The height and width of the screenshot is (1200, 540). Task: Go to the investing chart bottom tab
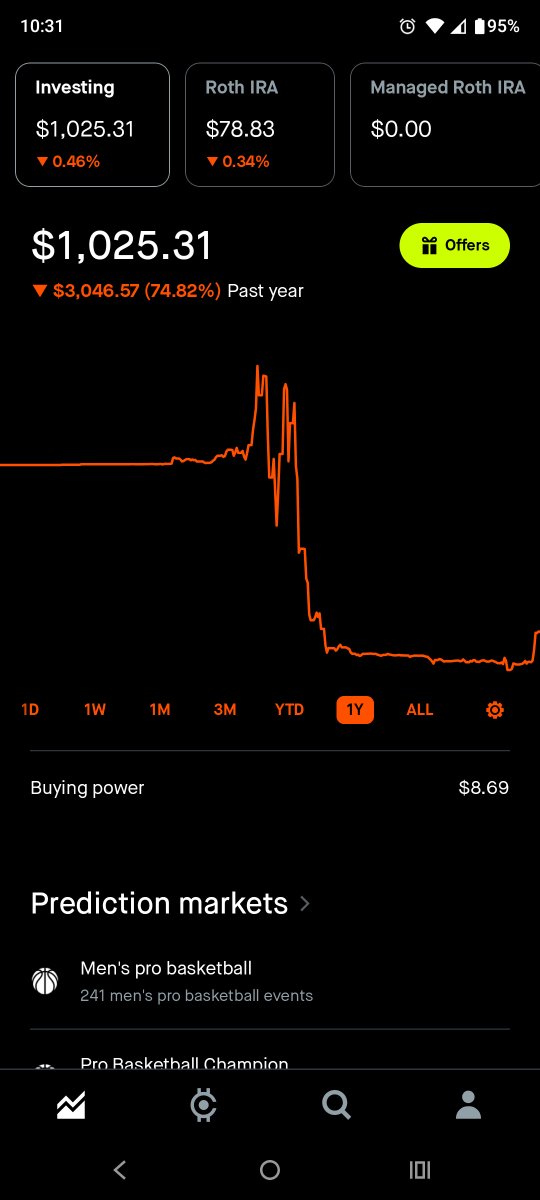[x=71, y=1105]
